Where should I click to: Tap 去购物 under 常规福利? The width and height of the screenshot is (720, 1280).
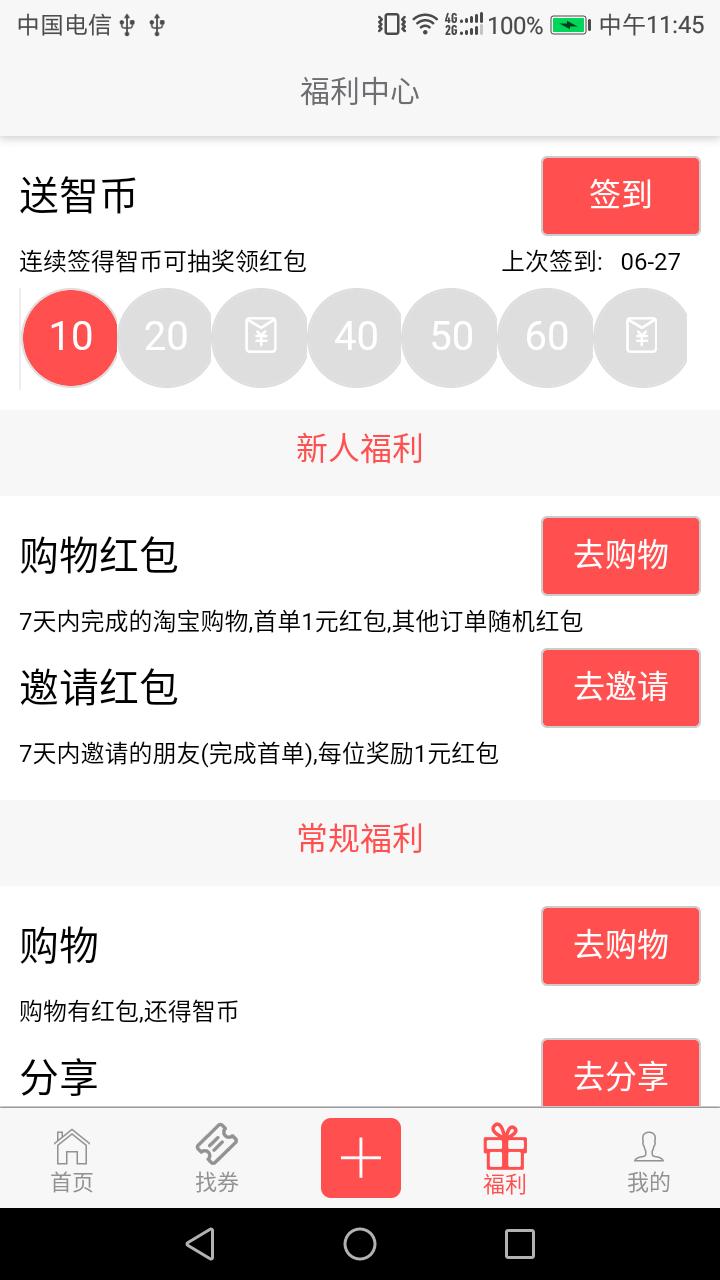click(620, 945)
